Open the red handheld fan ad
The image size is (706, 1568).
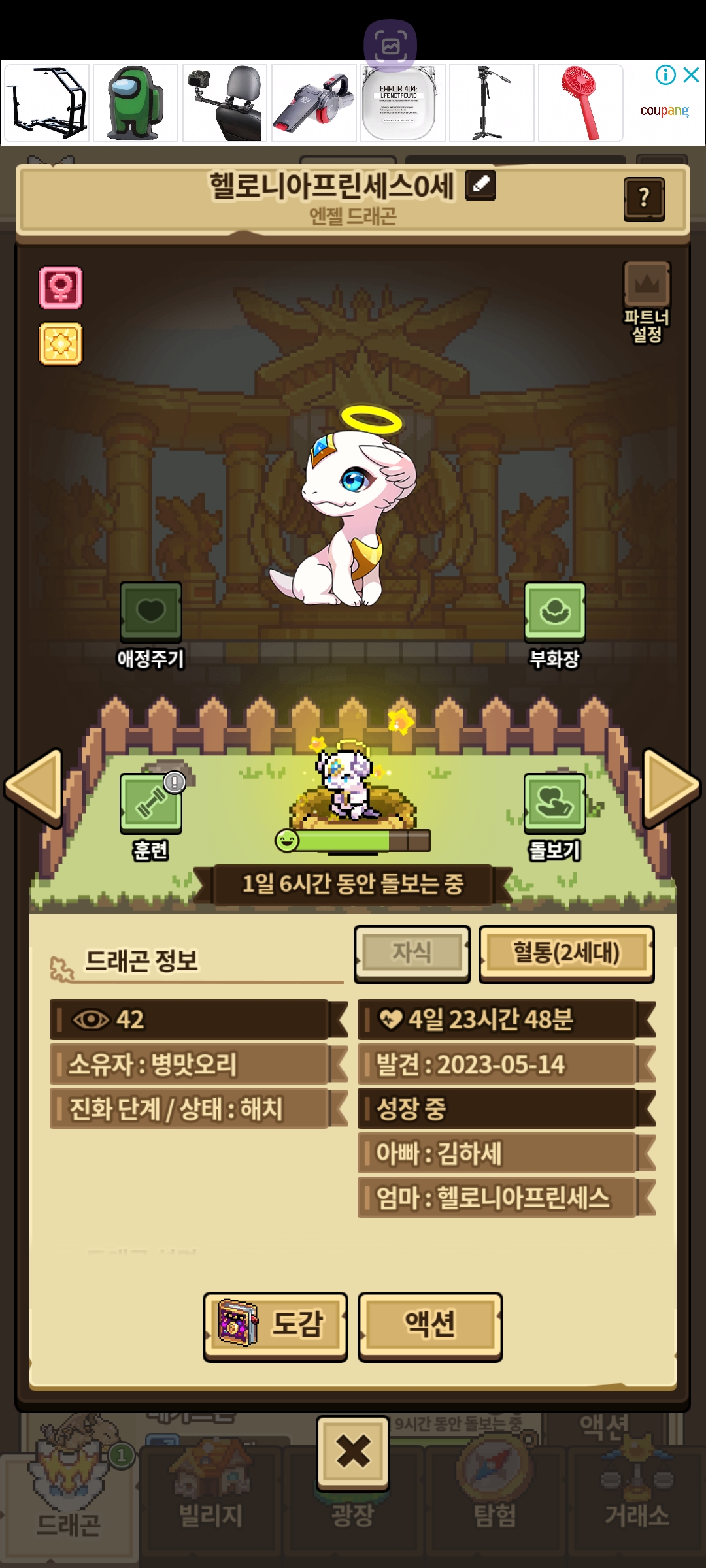coord(580,103)
